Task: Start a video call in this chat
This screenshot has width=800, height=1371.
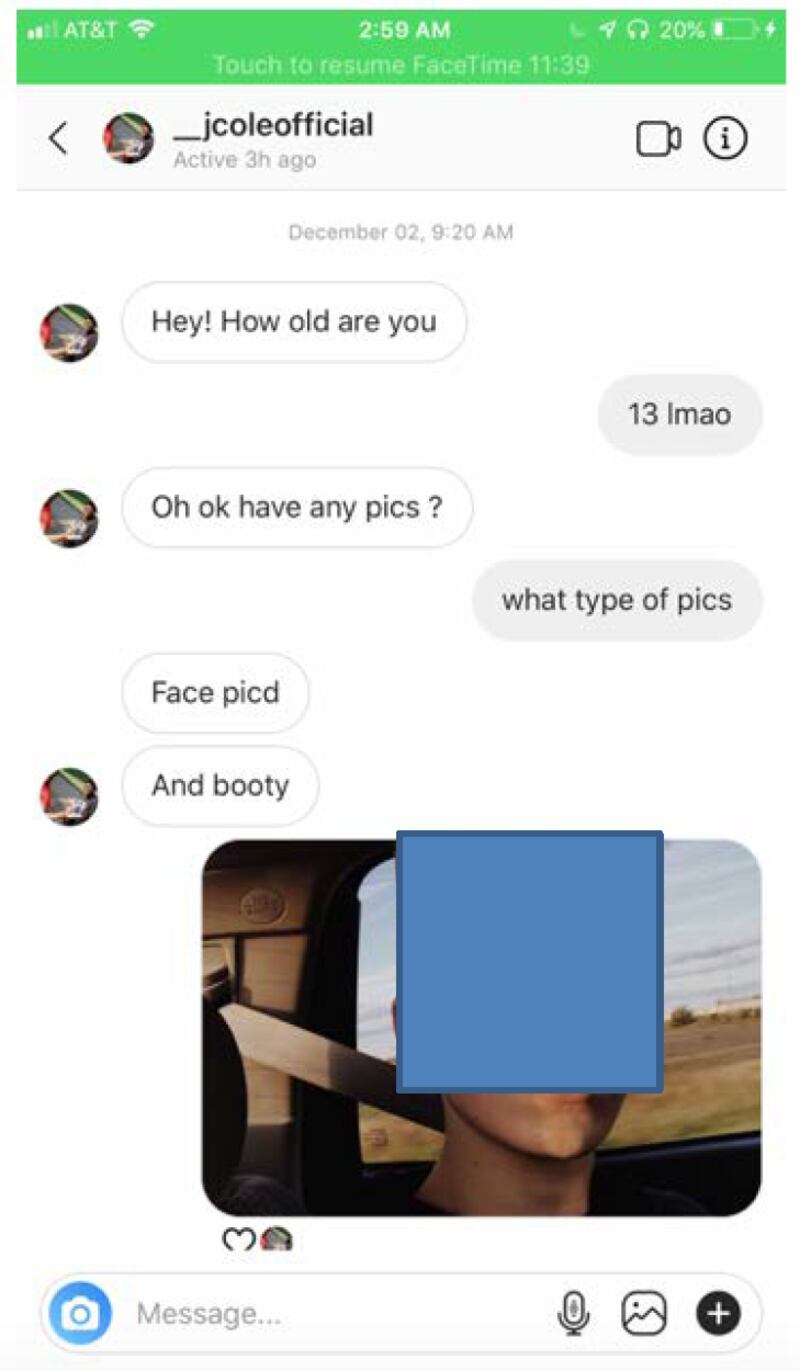Action: pos(658,139)
